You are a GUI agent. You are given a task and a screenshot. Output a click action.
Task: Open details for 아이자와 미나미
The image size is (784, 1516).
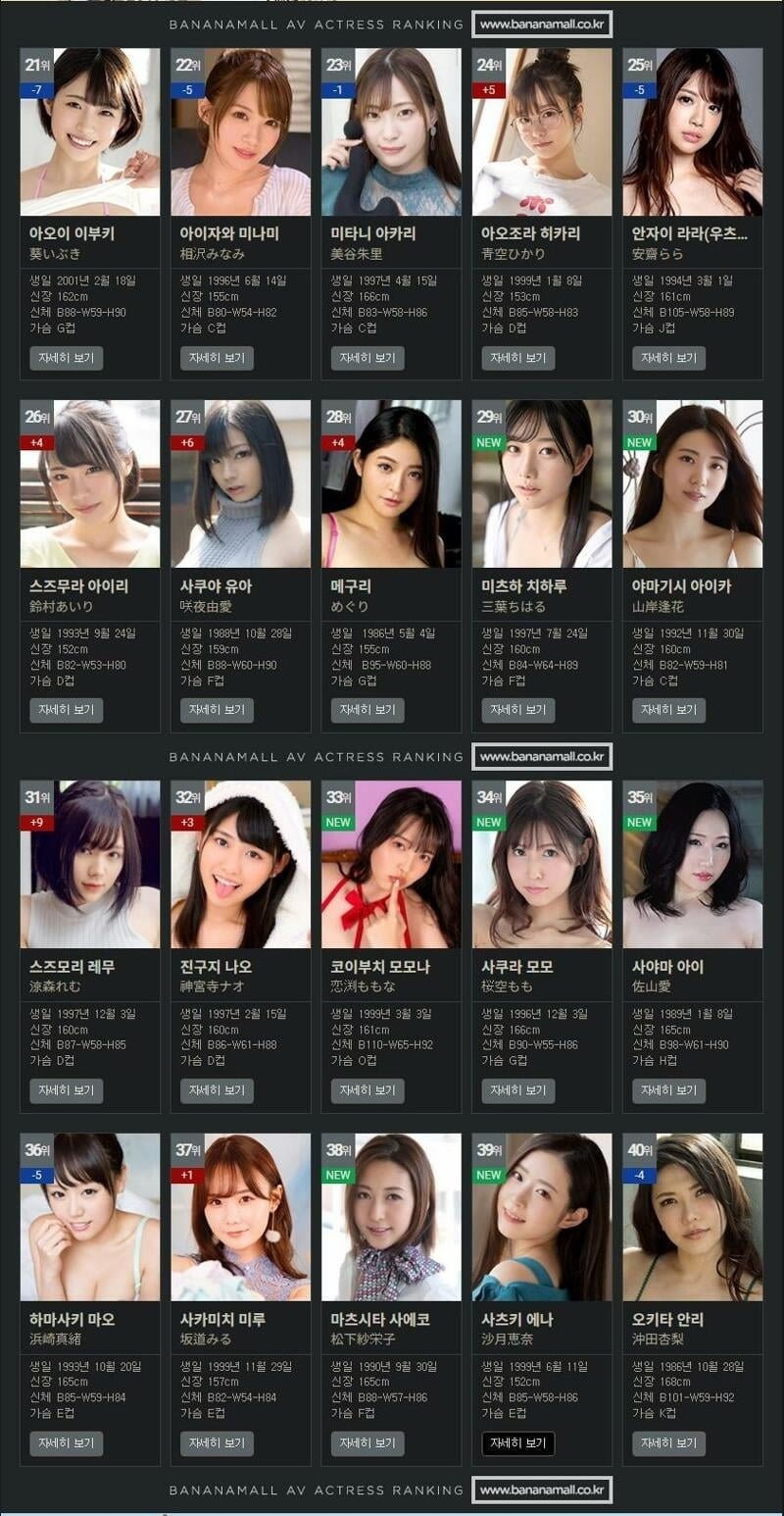(217, 358)
